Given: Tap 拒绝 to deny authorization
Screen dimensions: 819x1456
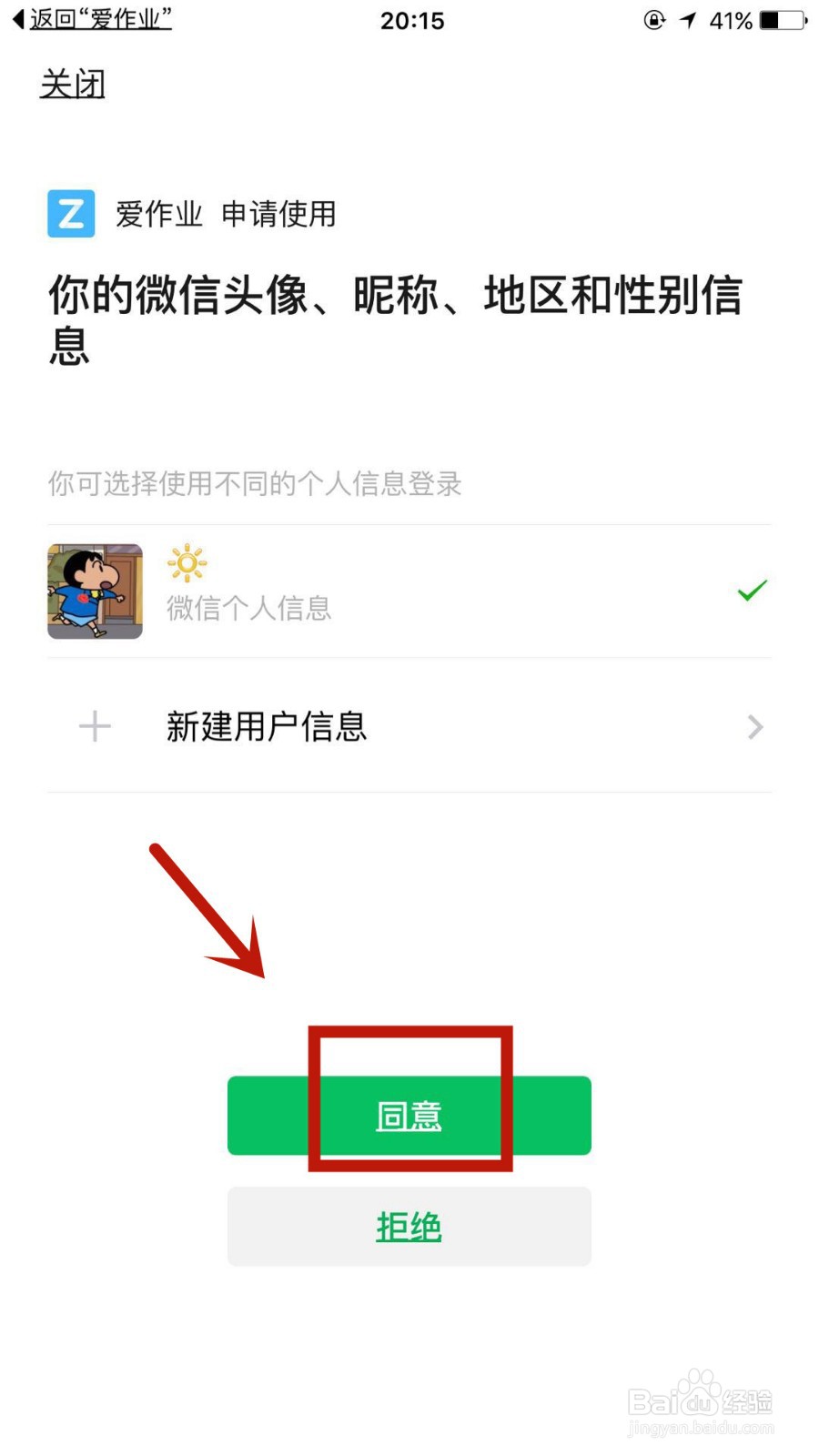Looking at the screenshot, I should pyautogui.click(x=409, y=1226).
